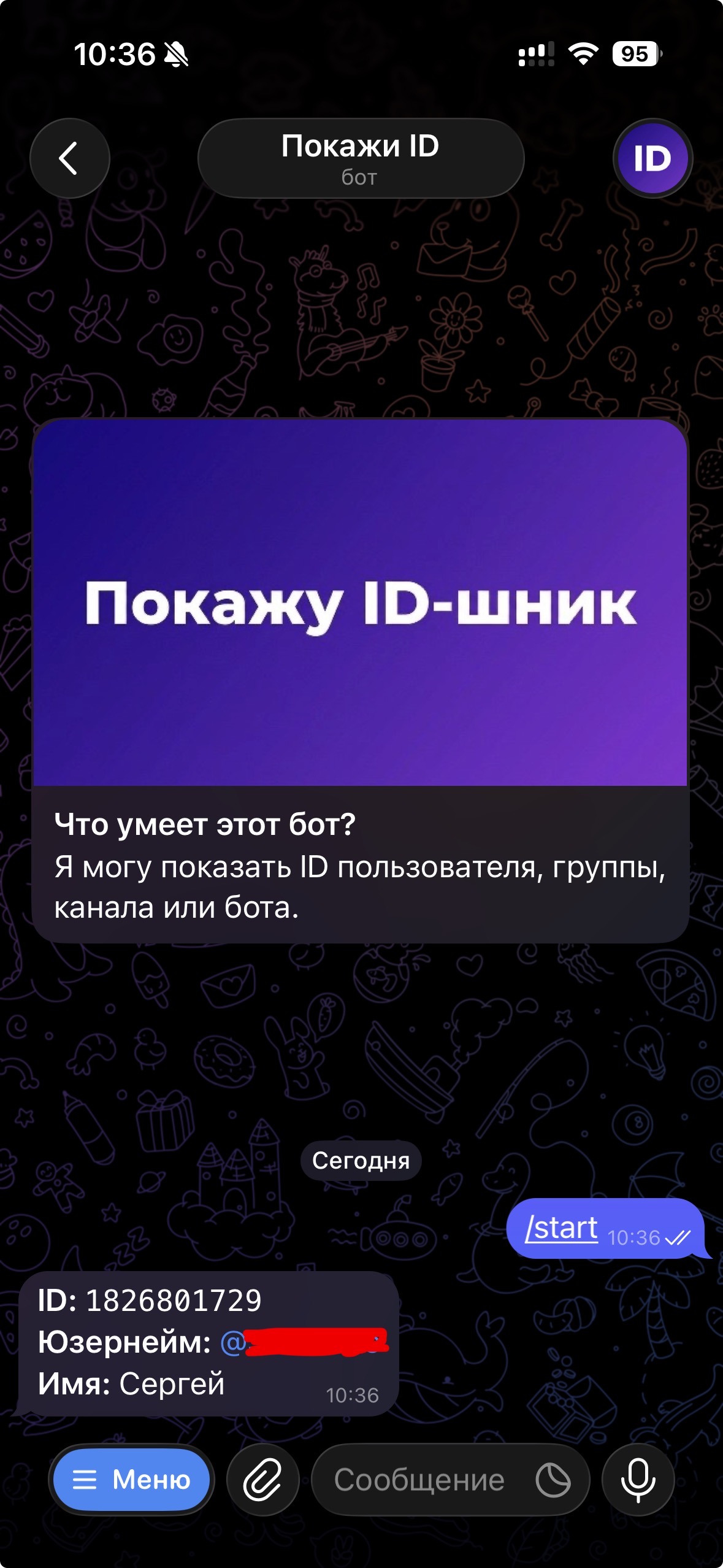Tap the /start command link

[x=562, y=1228]
